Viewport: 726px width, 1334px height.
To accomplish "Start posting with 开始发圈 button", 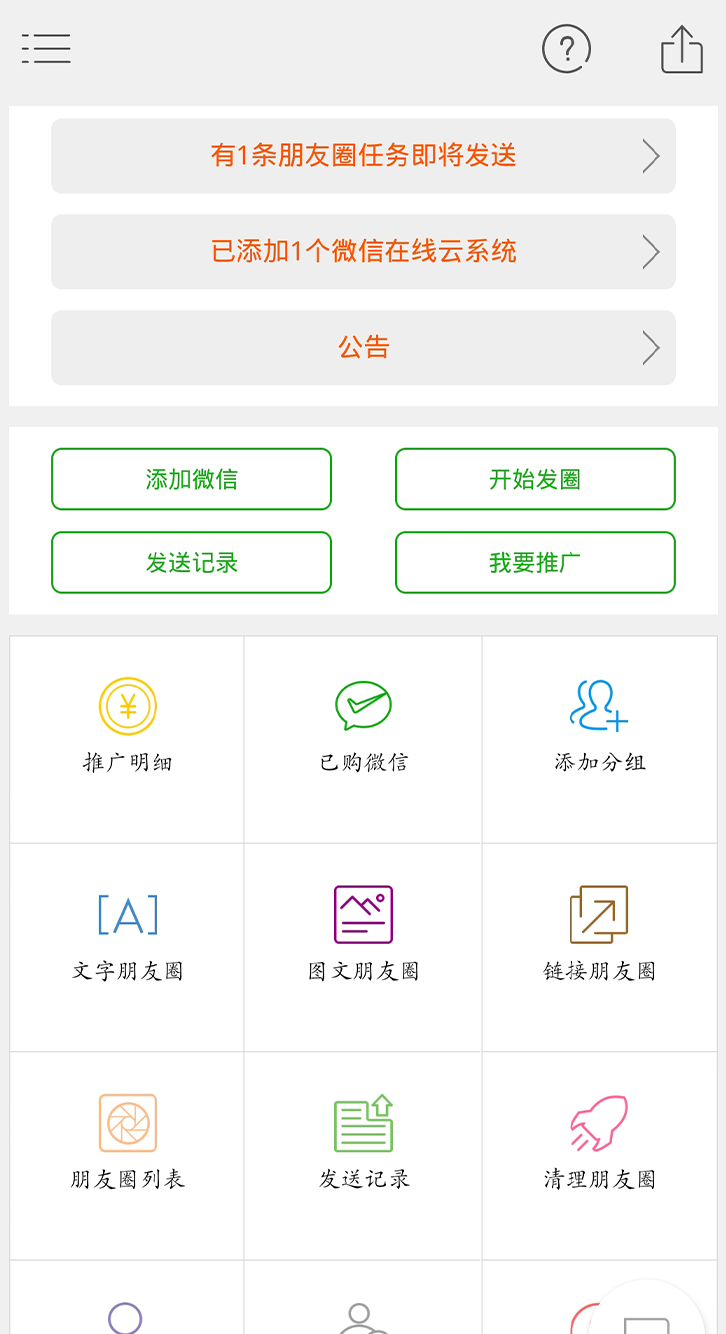I will pyautogui.click(x=535, y=479).
